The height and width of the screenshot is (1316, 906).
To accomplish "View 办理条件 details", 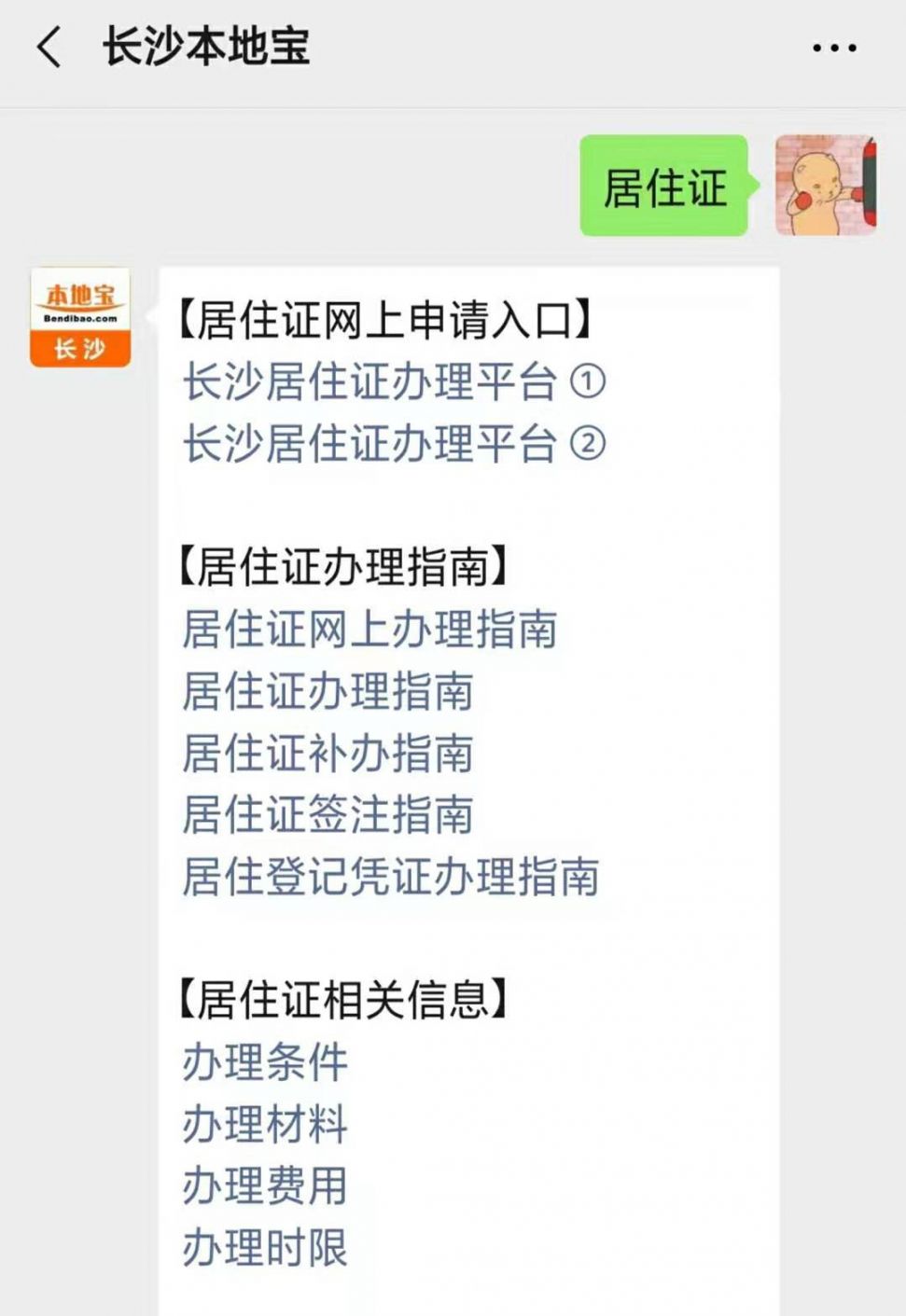I will click(265, 1062).
